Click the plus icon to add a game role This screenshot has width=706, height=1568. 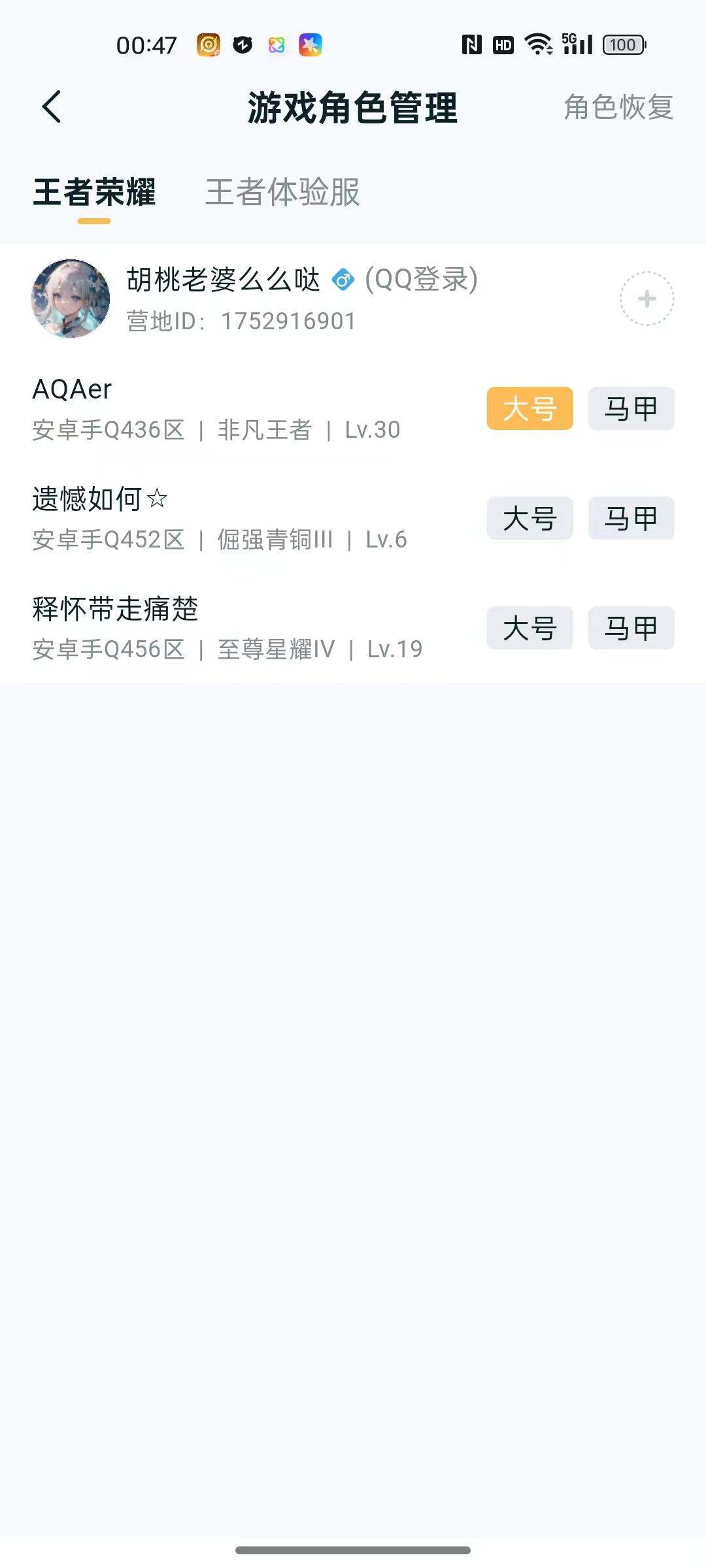click(x=646, y=299)
